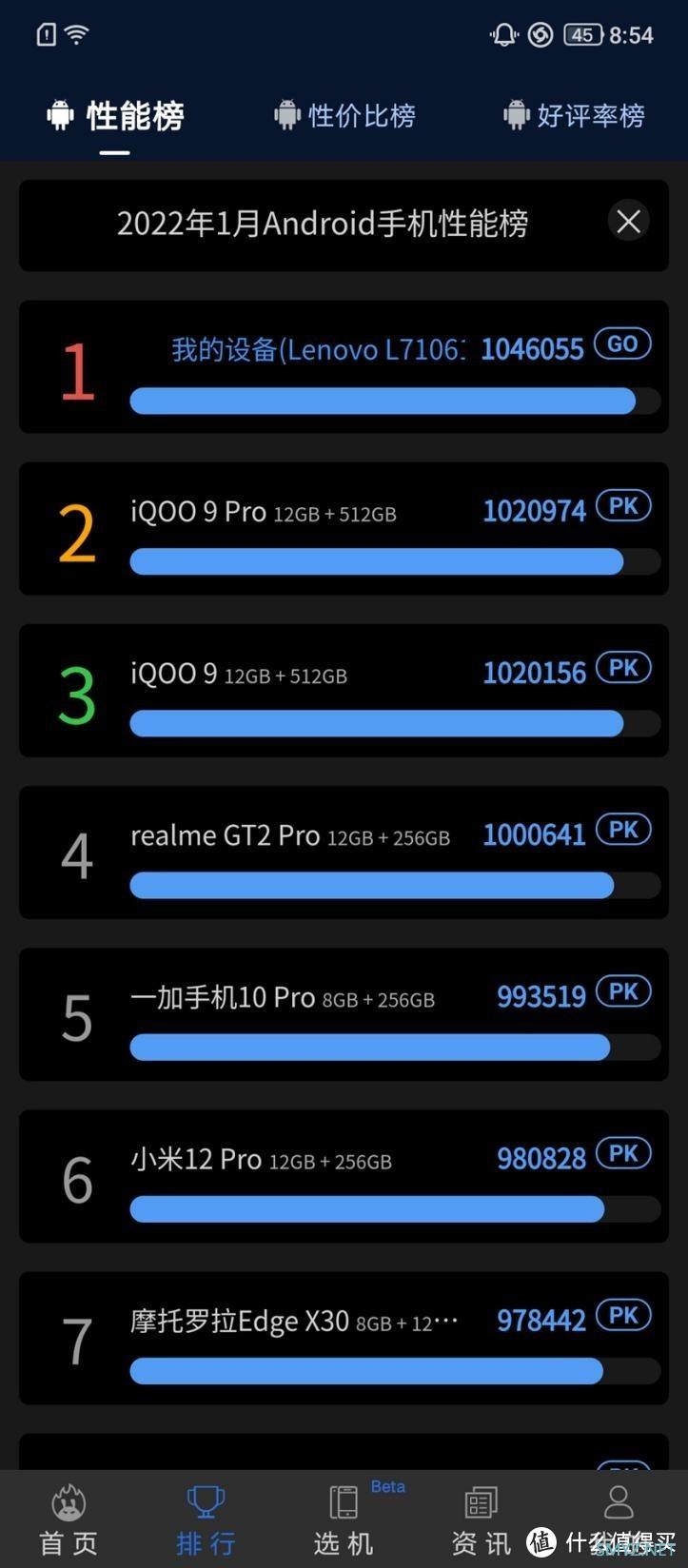Tap PK for realme GT2 Pro
Viewport: 688px width, 1568px height.
pyautogui.click(x=623, y=830)
